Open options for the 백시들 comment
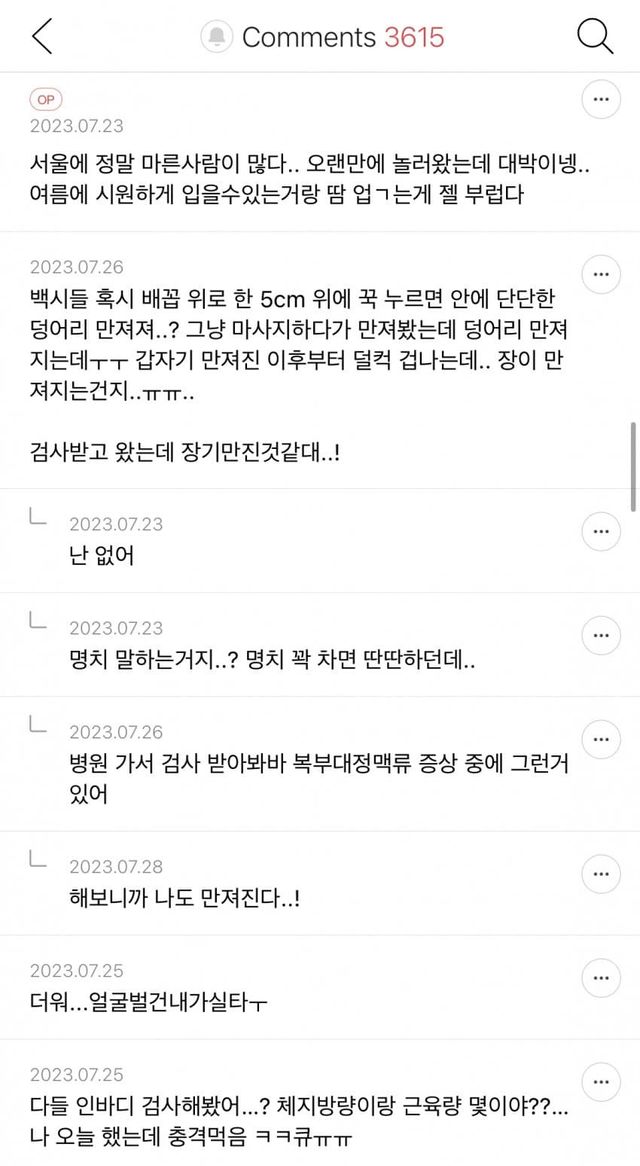 [601, 273]
